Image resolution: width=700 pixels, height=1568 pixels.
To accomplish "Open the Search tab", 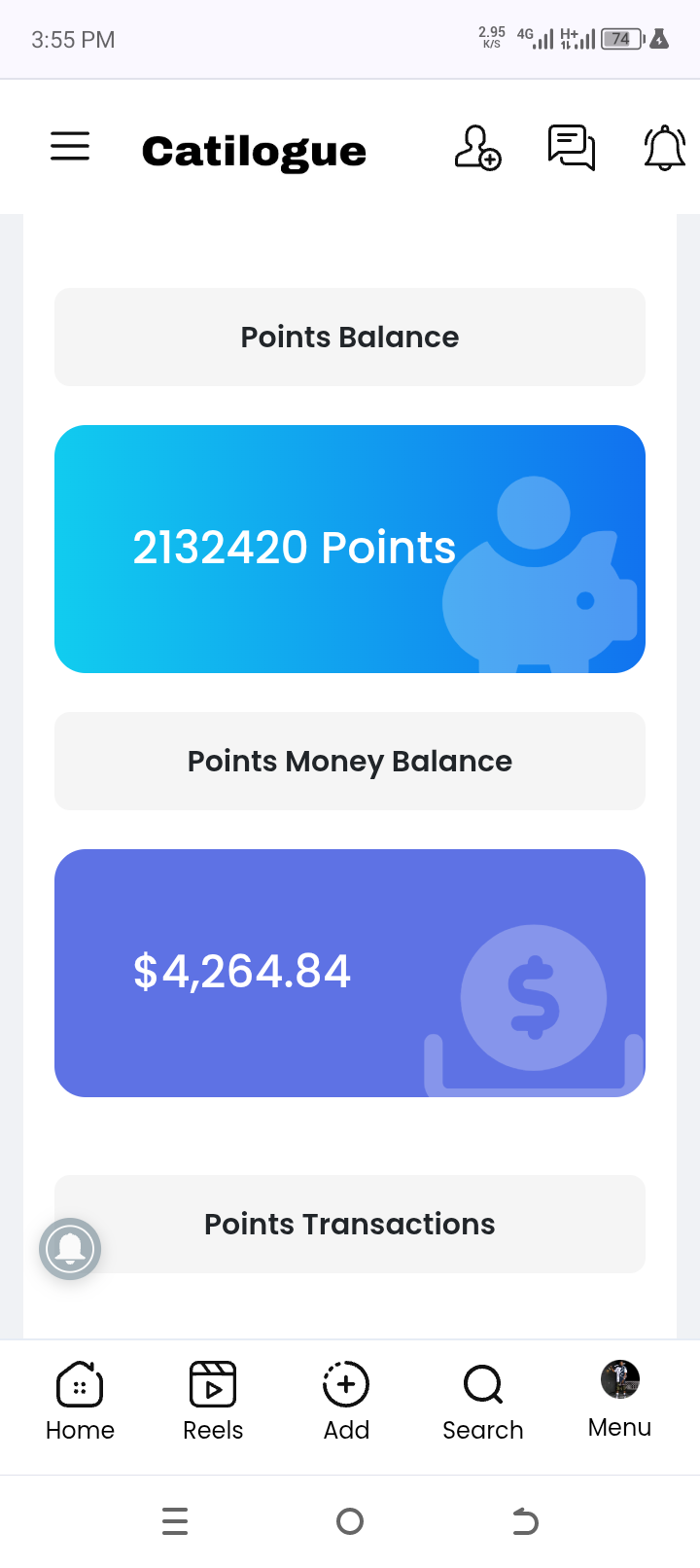I will pyautogui.click(x=483, y=1401).
